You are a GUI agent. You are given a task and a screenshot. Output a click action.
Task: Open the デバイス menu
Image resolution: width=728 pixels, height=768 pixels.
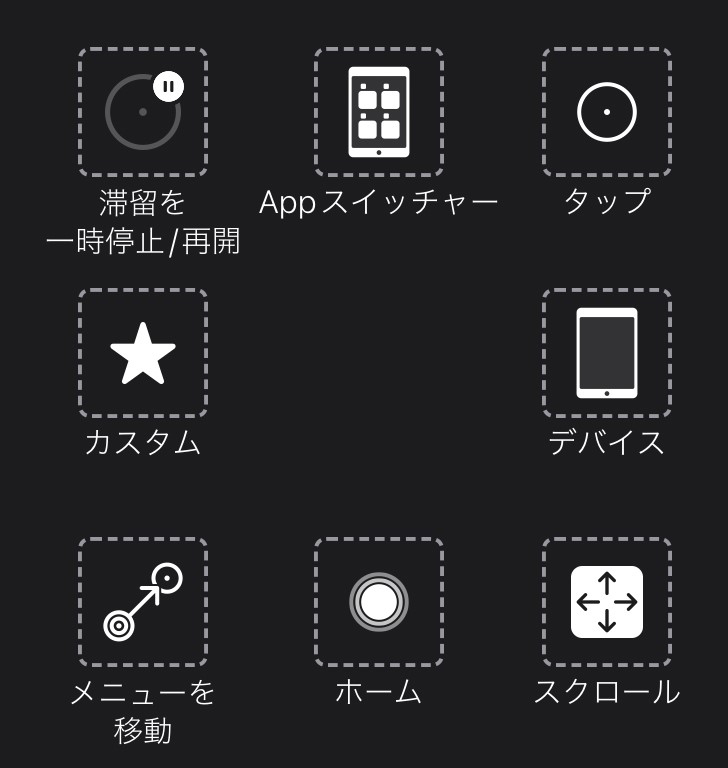pos(606,353)
